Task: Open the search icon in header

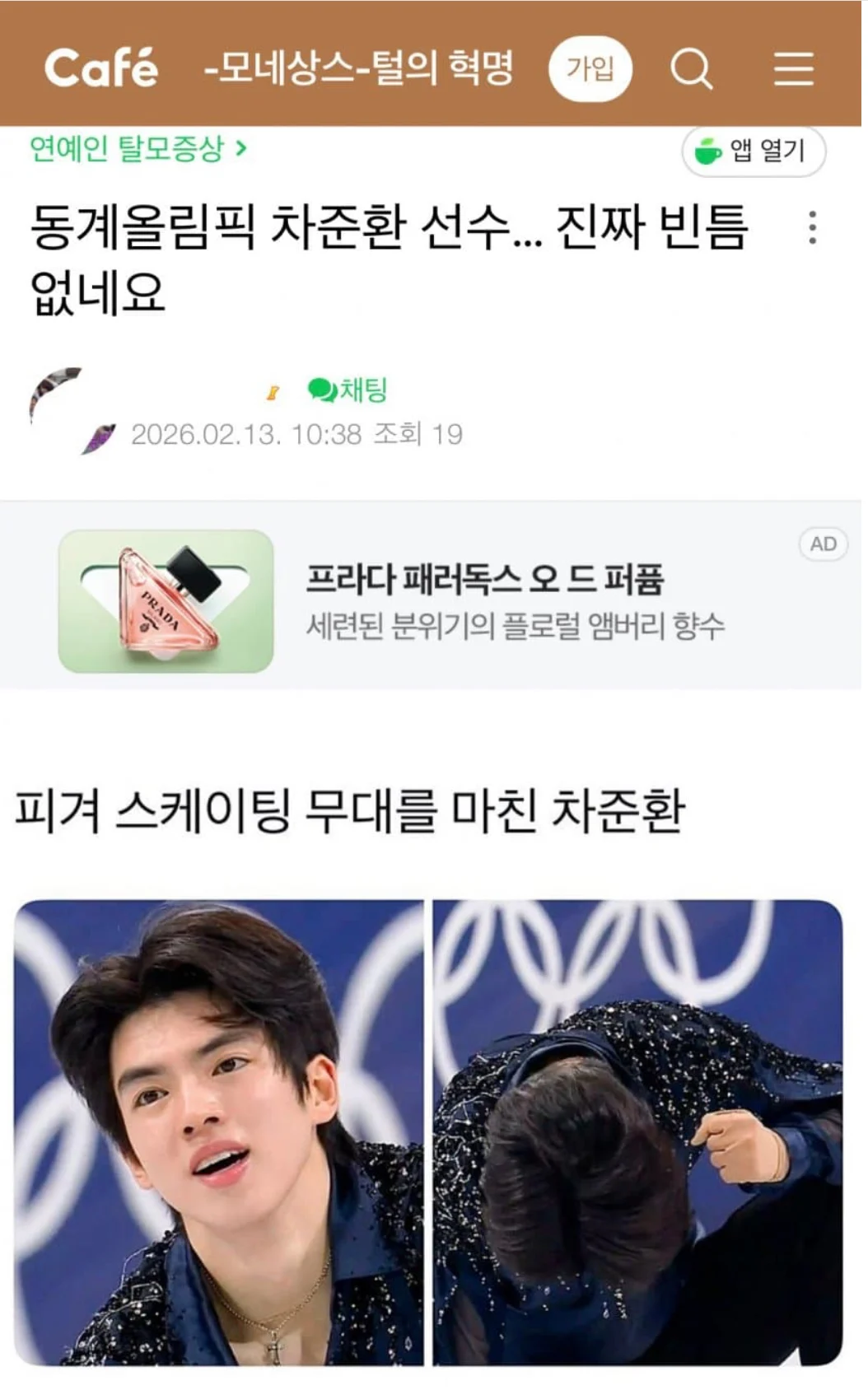Action: [691, 68]
